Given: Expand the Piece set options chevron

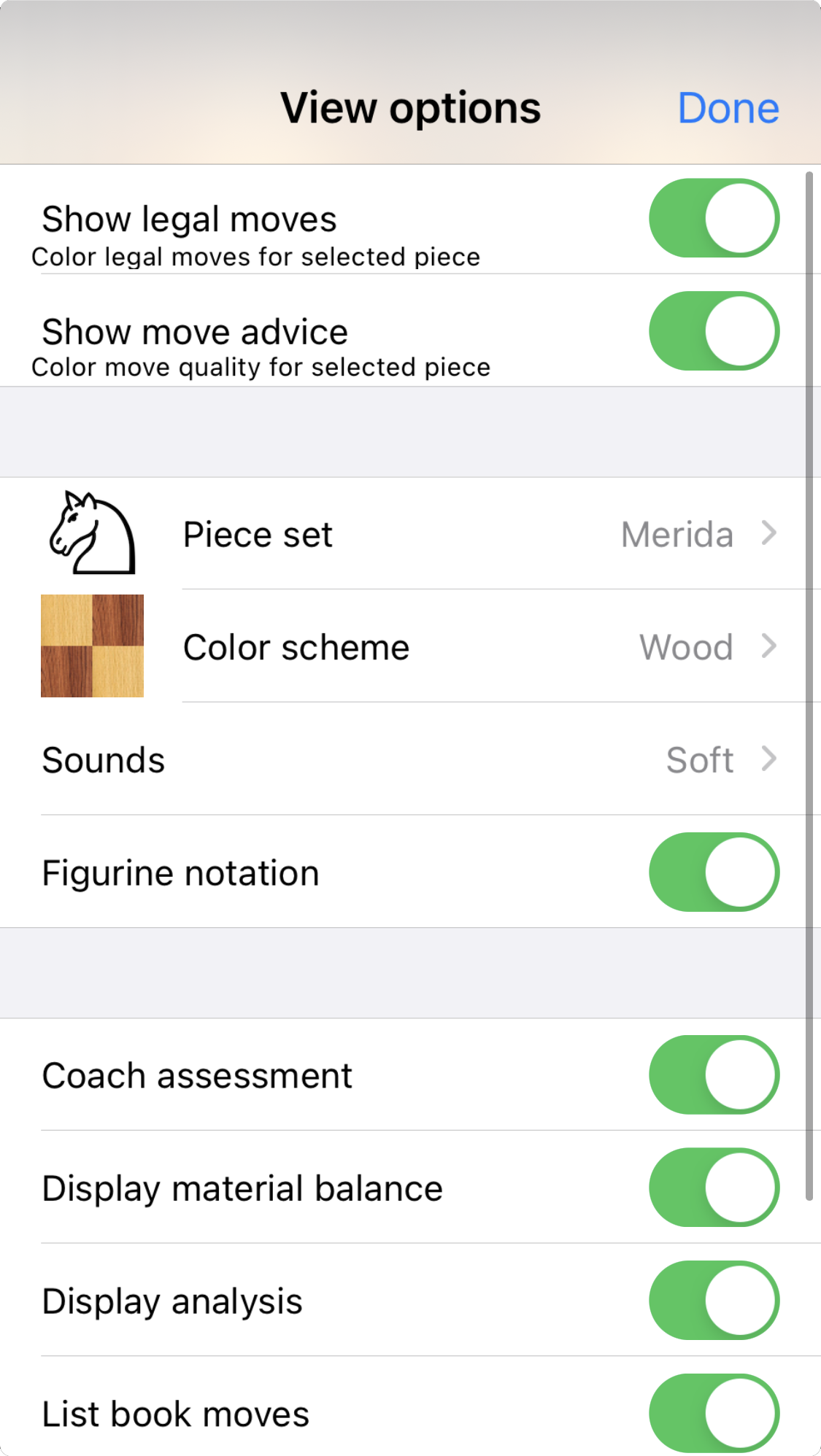Looking at the screenshot, I should coord(770,534).
